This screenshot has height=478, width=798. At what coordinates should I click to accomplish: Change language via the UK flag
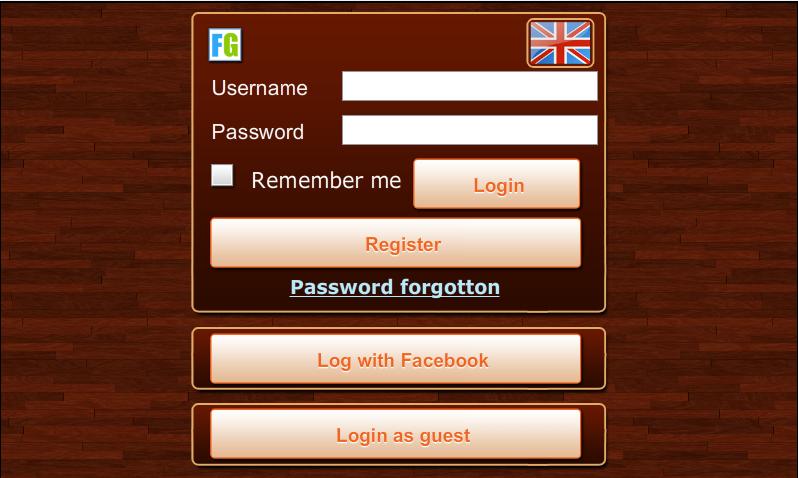tap(560, 43)
